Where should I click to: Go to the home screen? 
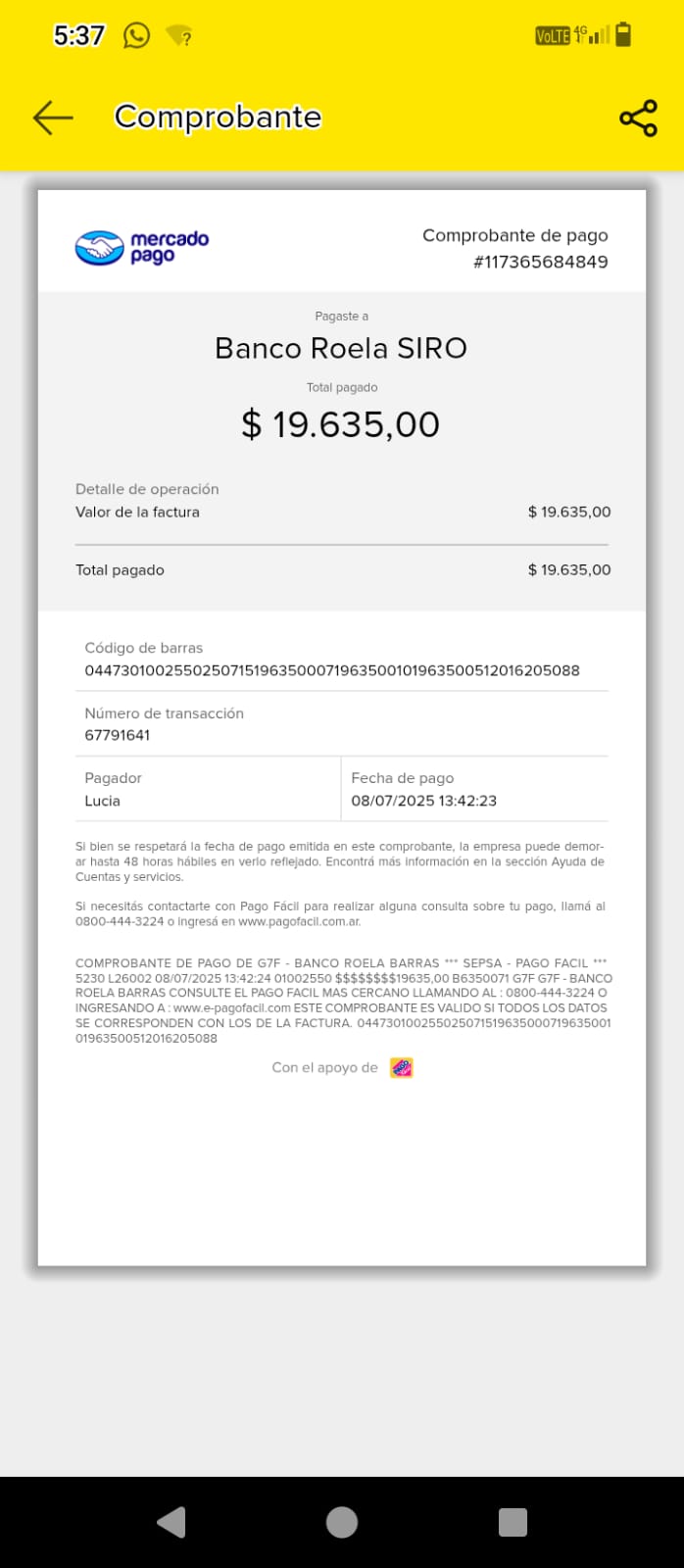(x=342, y=1522)
